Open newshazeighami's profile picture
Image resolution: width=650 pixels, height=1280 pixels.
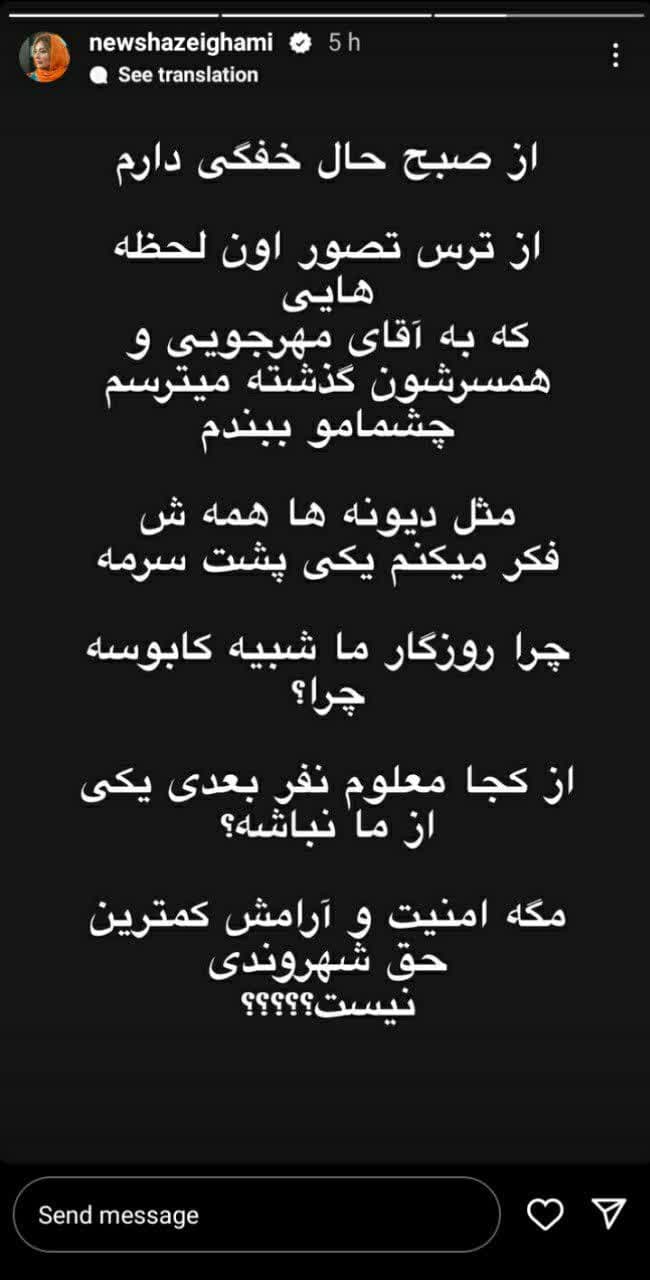tap(45, 57)
